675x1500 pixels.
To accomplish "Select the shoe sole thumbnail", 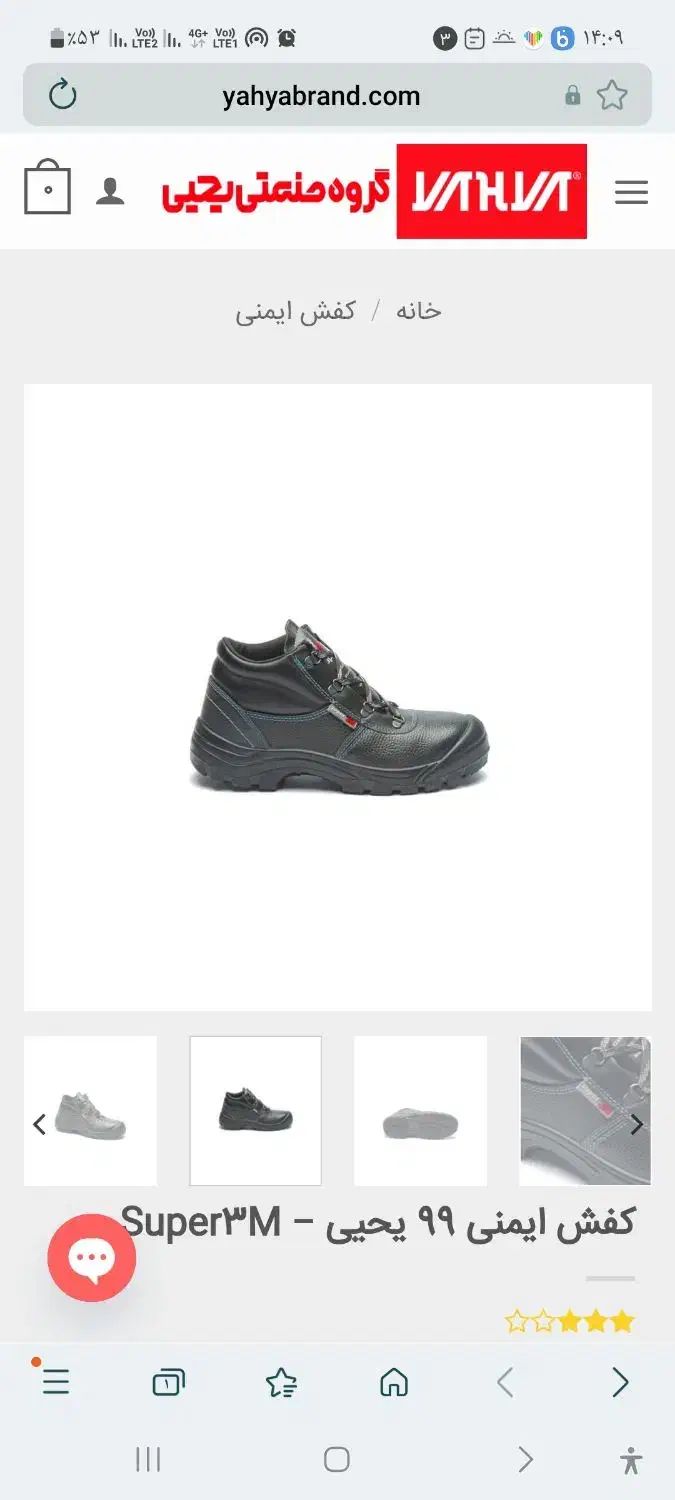I will pos(420,1111).
